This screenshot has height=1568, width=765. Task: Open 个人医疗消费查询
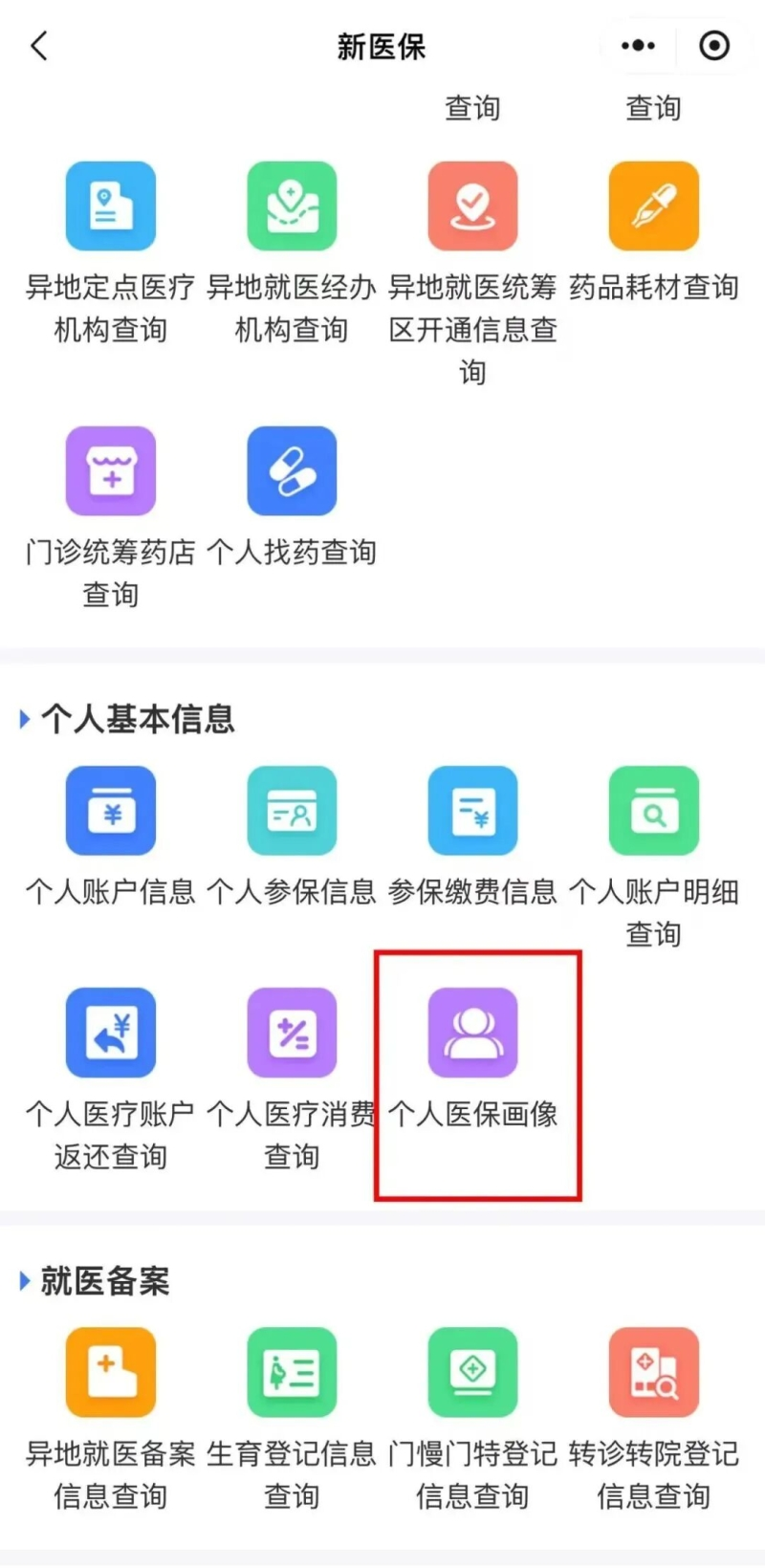coord(292,1033)
